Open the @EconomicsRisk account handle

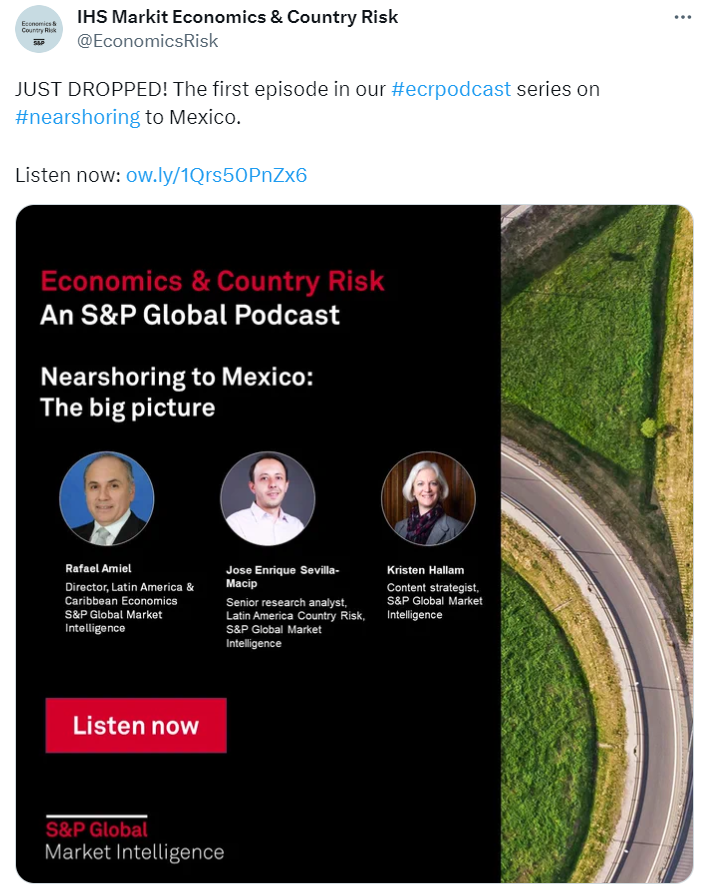[147, 41]
